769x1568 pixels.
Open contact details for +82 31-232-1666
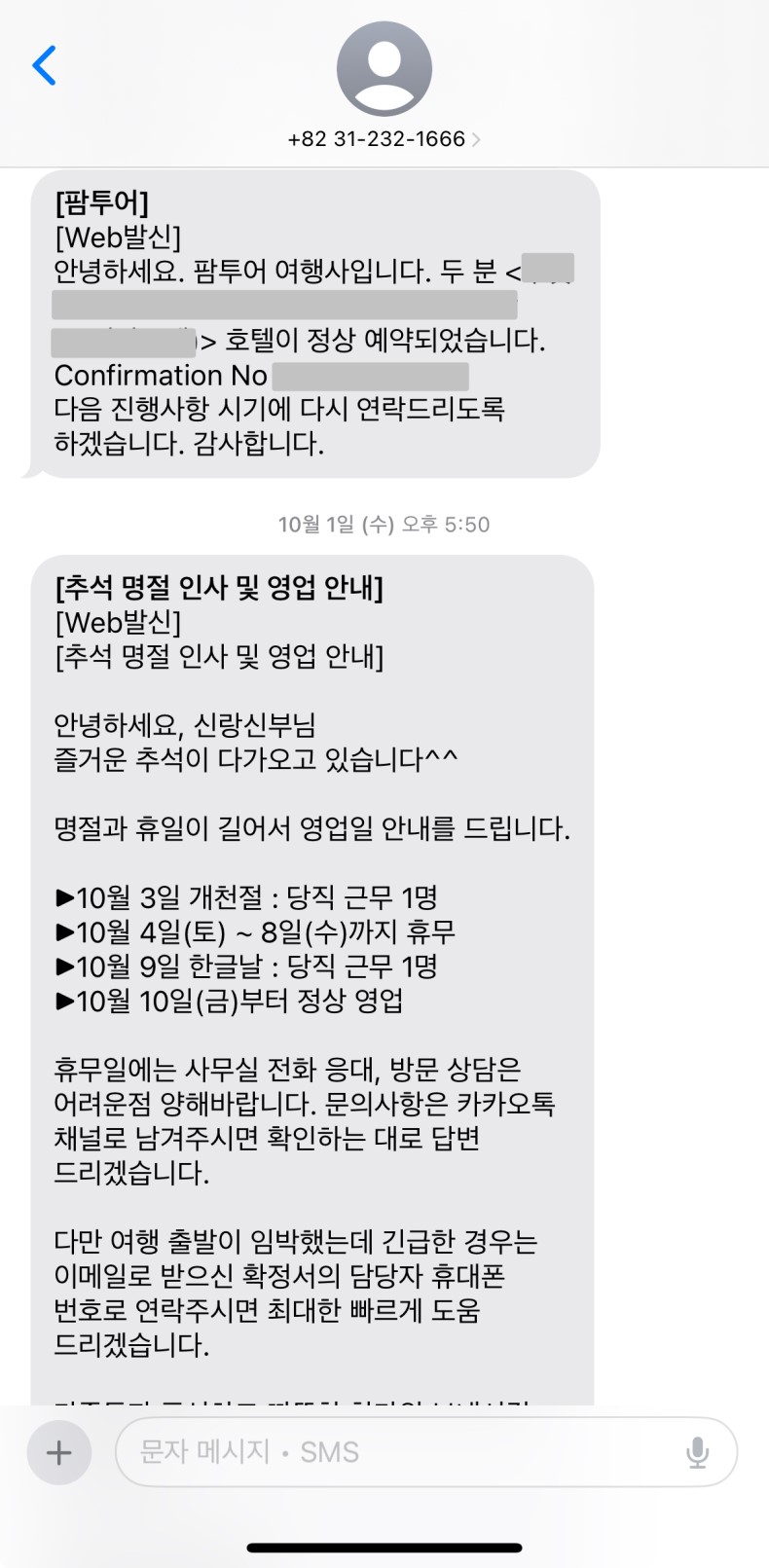click(384, 139)
